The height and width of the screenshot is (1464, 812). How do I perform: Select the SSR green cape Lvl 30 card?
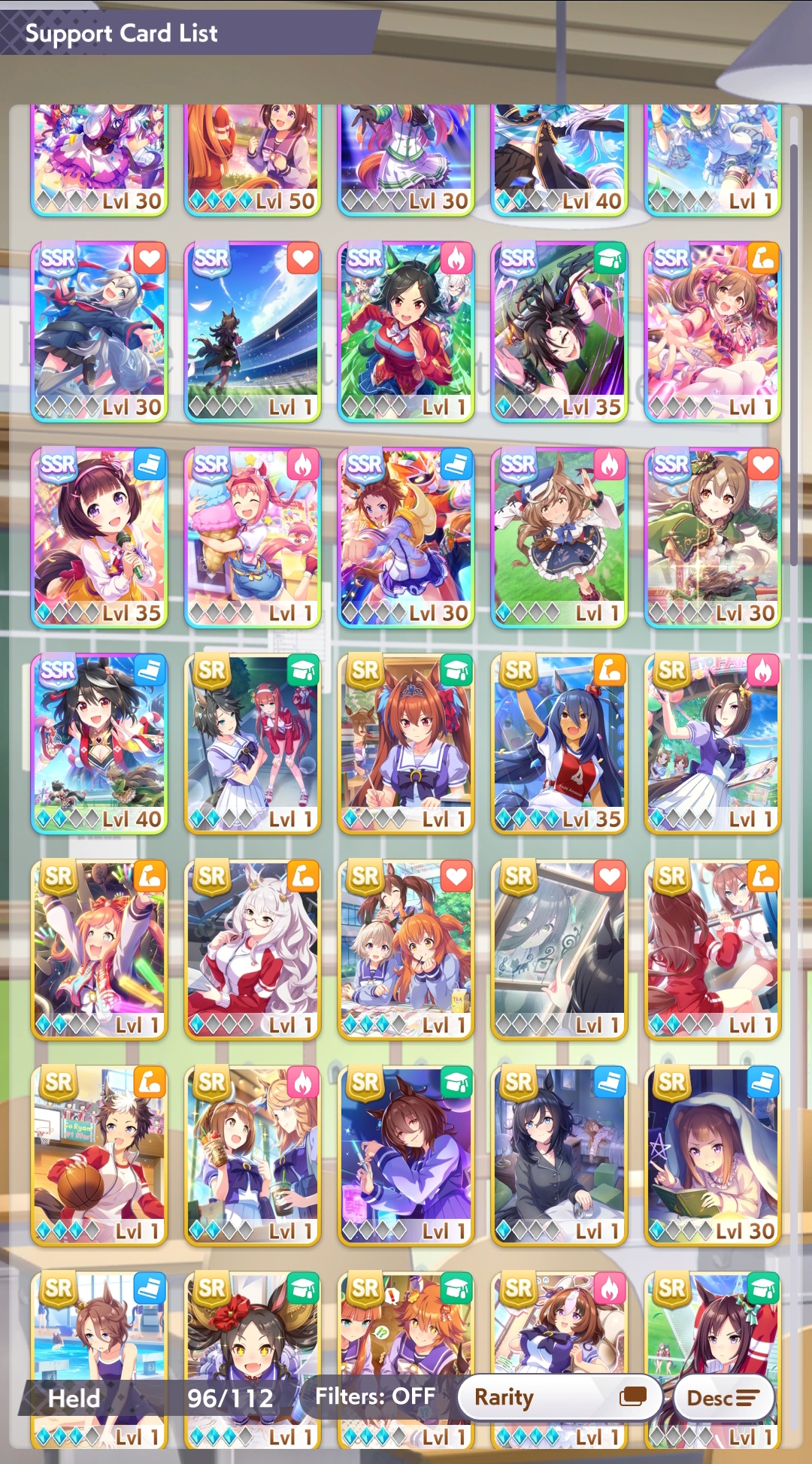713,538
